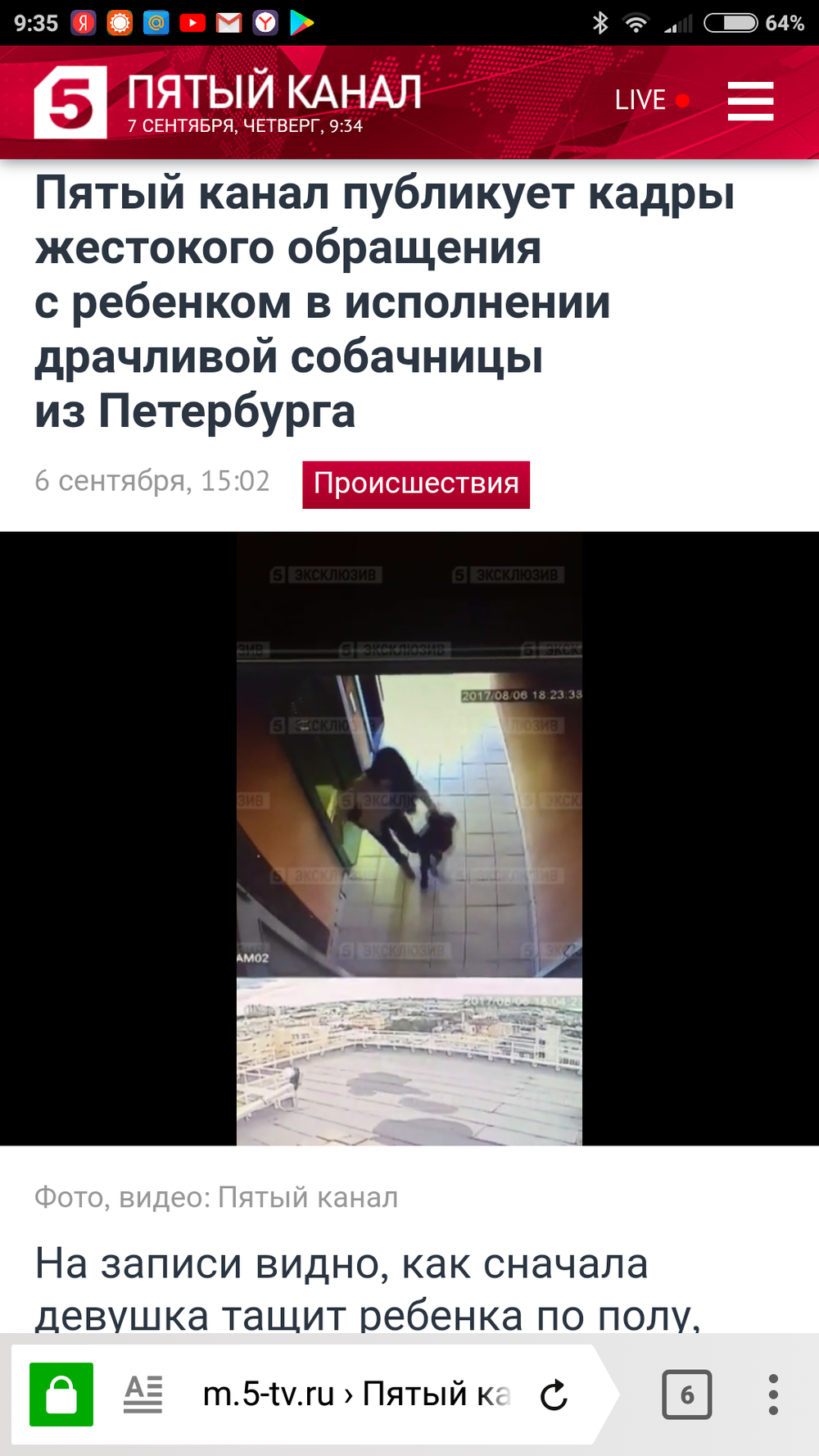The height and width of the screenshot is (1456, 819).
Task: Open the browser overflow menu
Action: [x=773, y=1395]
